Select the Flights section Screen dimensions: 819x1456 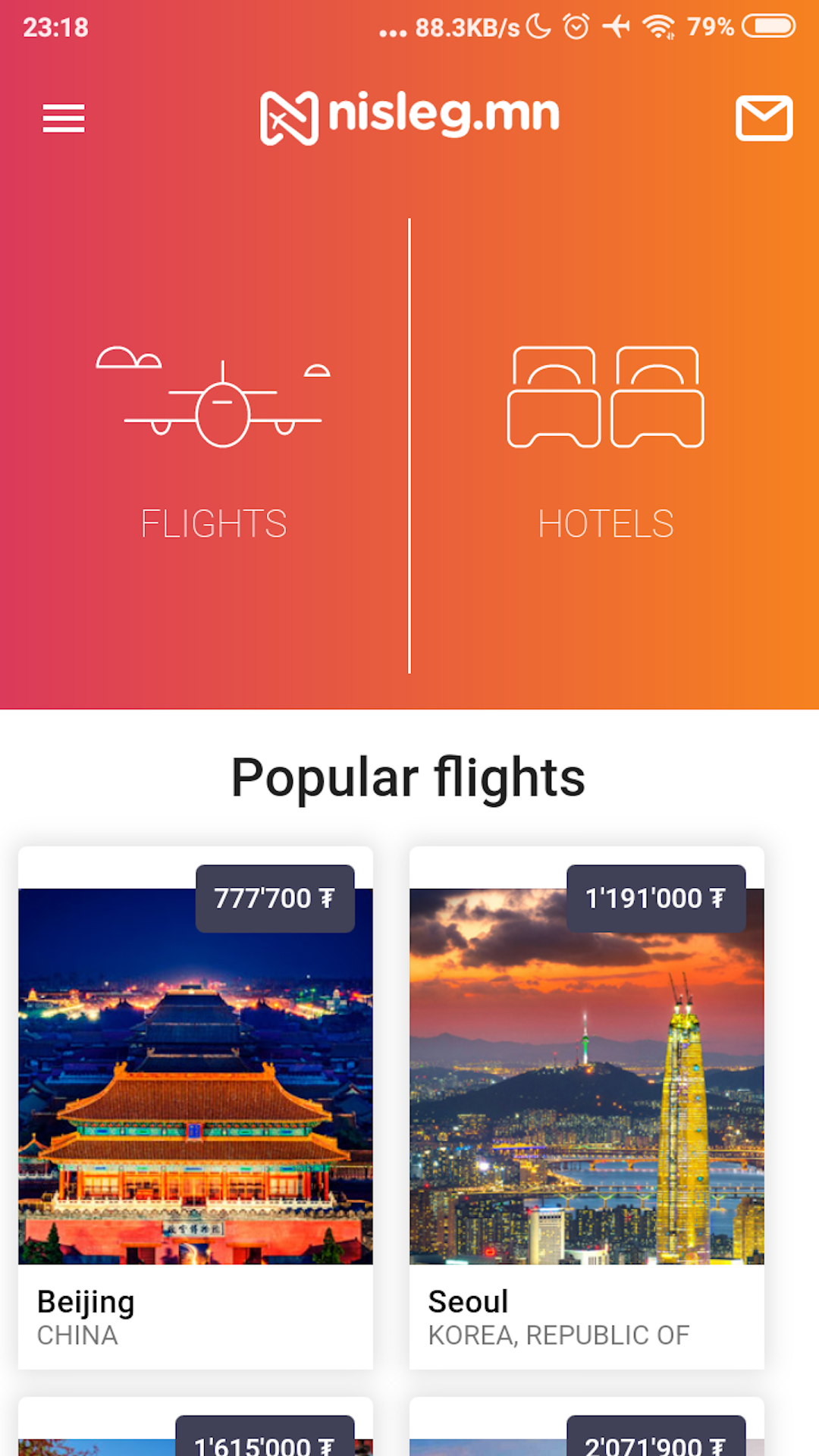point(214,444)
